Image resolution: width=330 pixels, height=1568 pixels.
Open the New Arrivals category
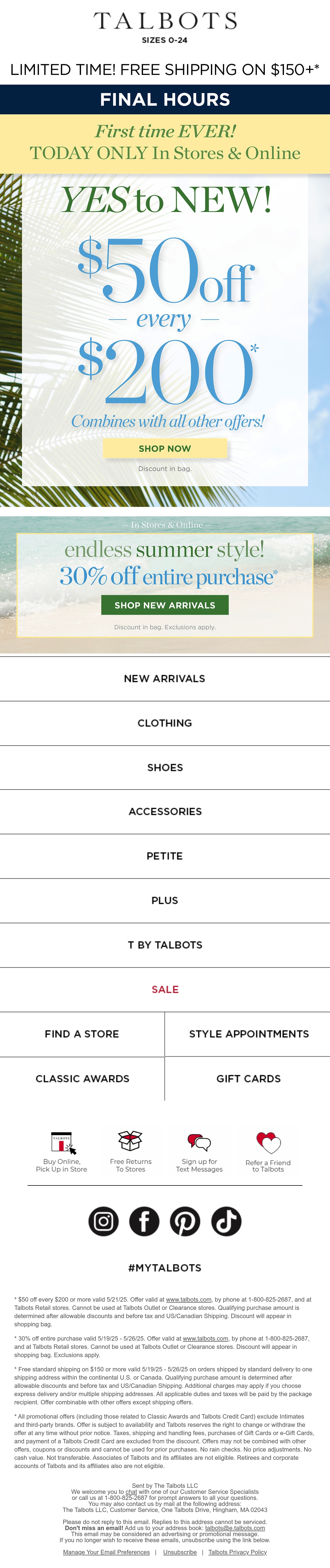point(165,679)
